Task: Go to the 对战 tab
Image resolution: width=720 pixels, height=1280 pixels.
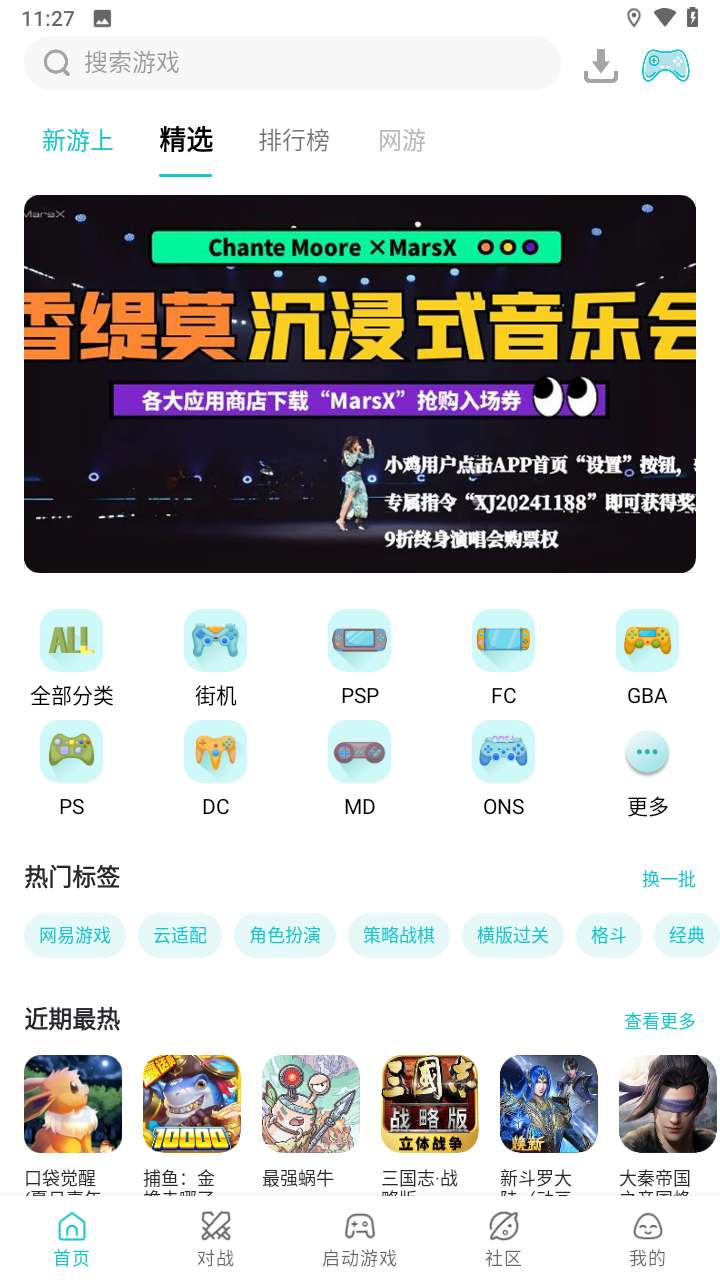Action: click(x=215, y=1239)
